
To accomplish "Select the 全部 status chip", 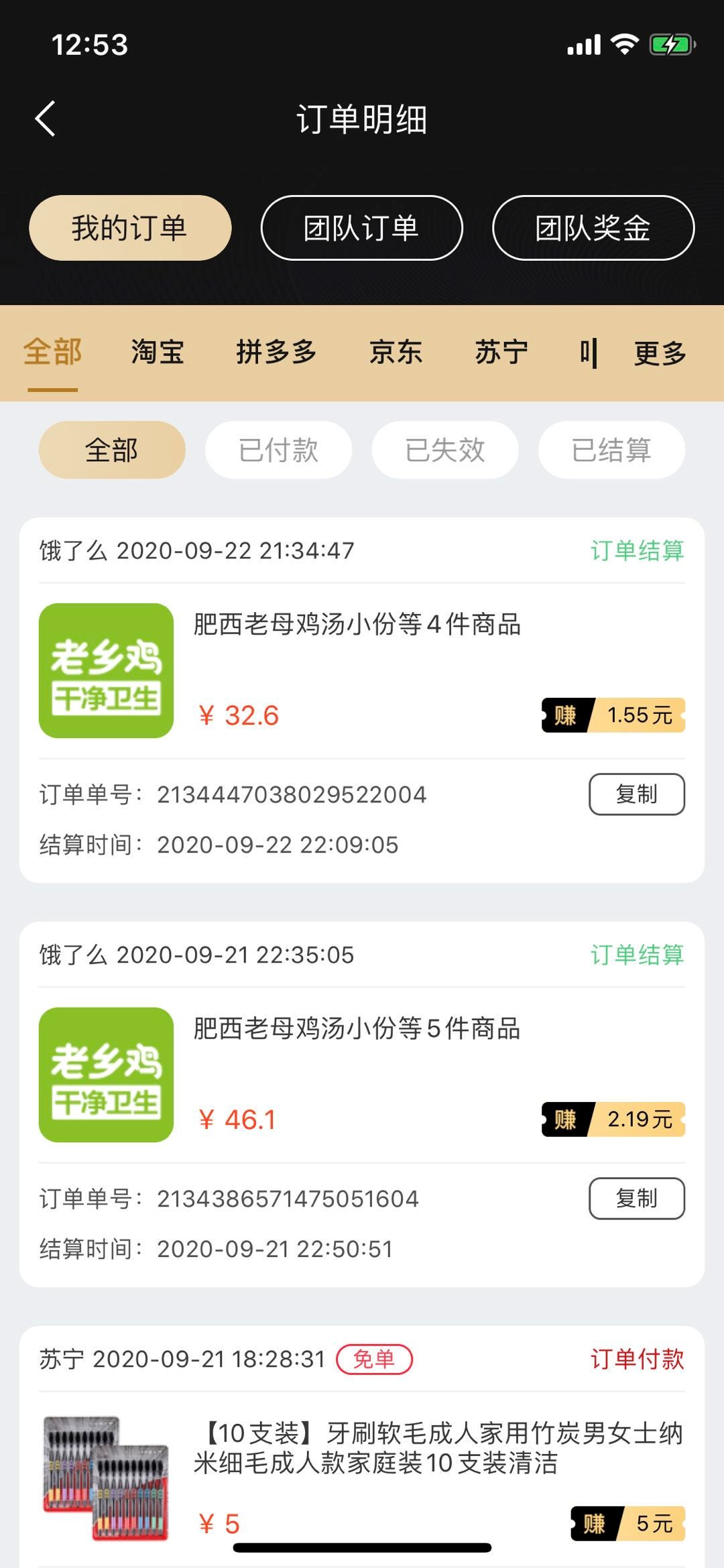I will click(112, 450).
